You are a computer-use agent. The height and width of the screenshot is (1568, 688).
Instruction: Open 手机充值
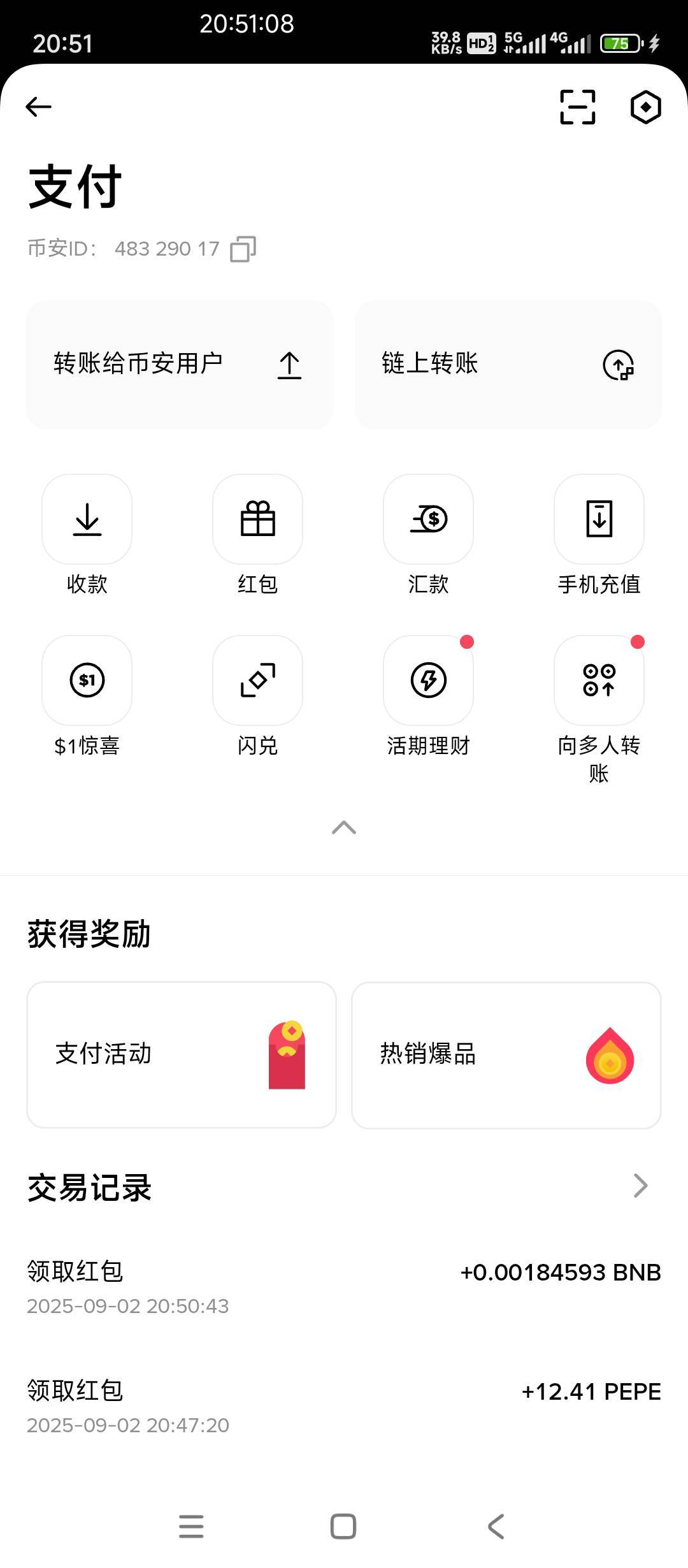[599, 535]
